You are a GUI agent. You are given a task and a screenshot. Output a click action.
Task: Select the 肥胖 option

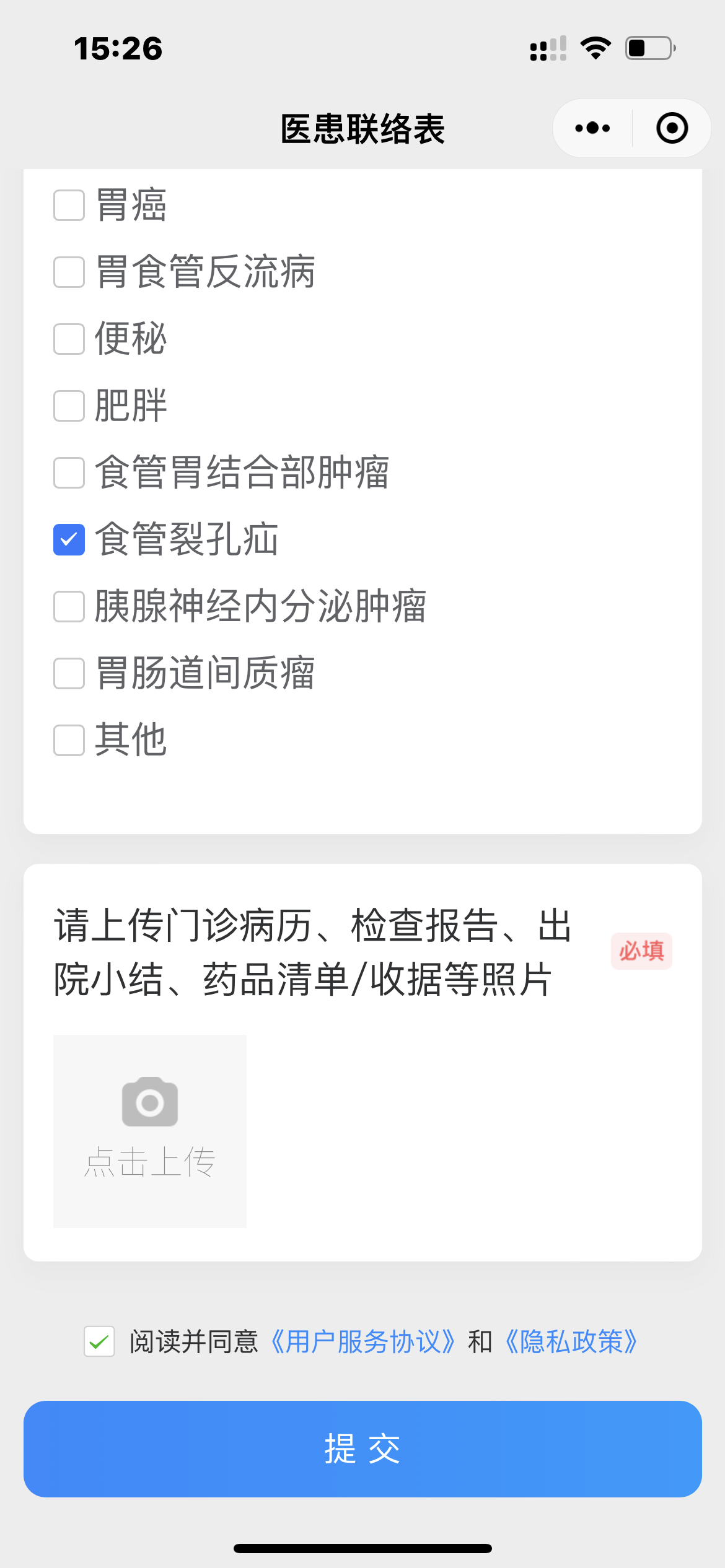click(69, 406)
